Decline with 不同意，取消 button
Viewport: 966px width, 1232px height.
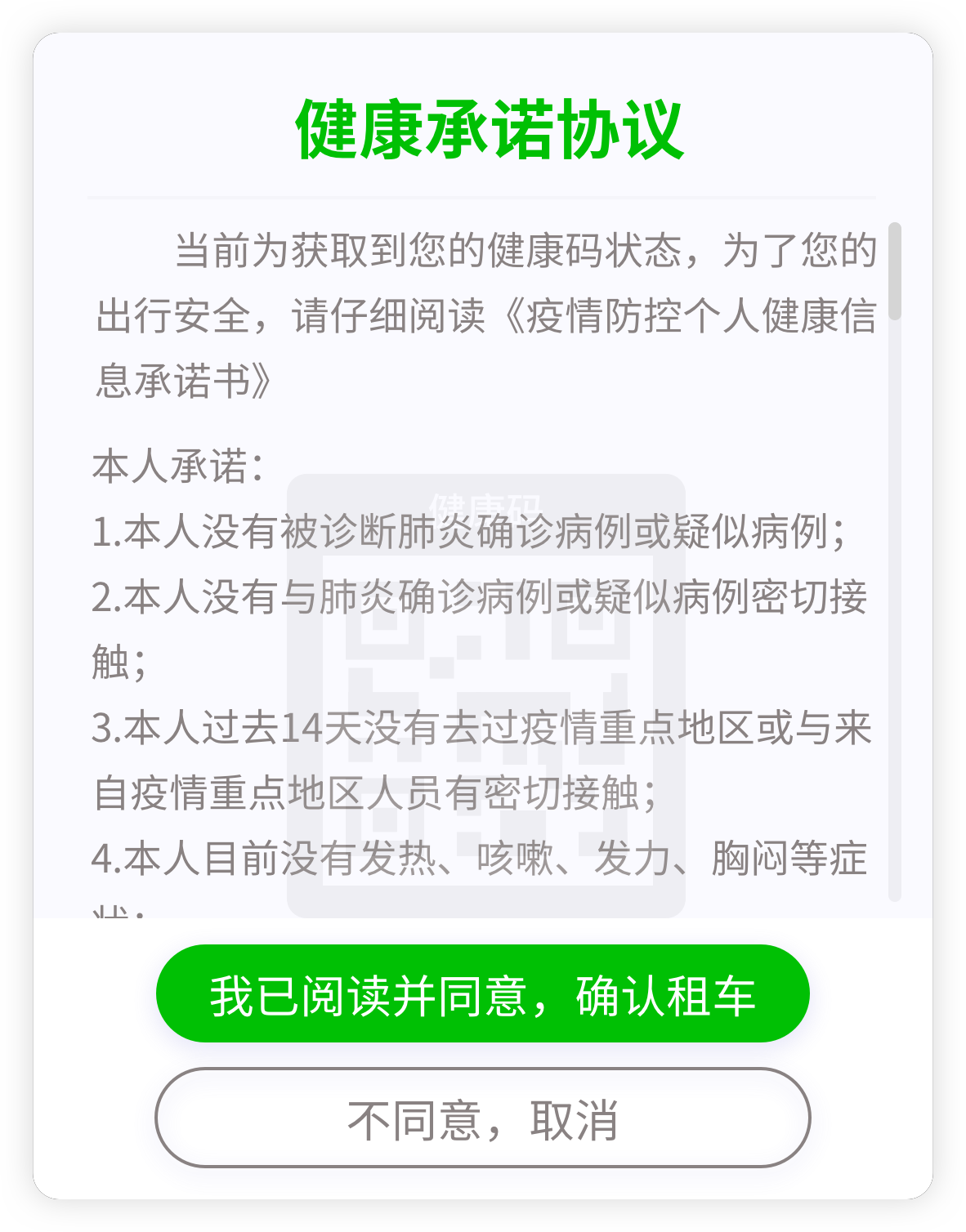(482, 1118)
